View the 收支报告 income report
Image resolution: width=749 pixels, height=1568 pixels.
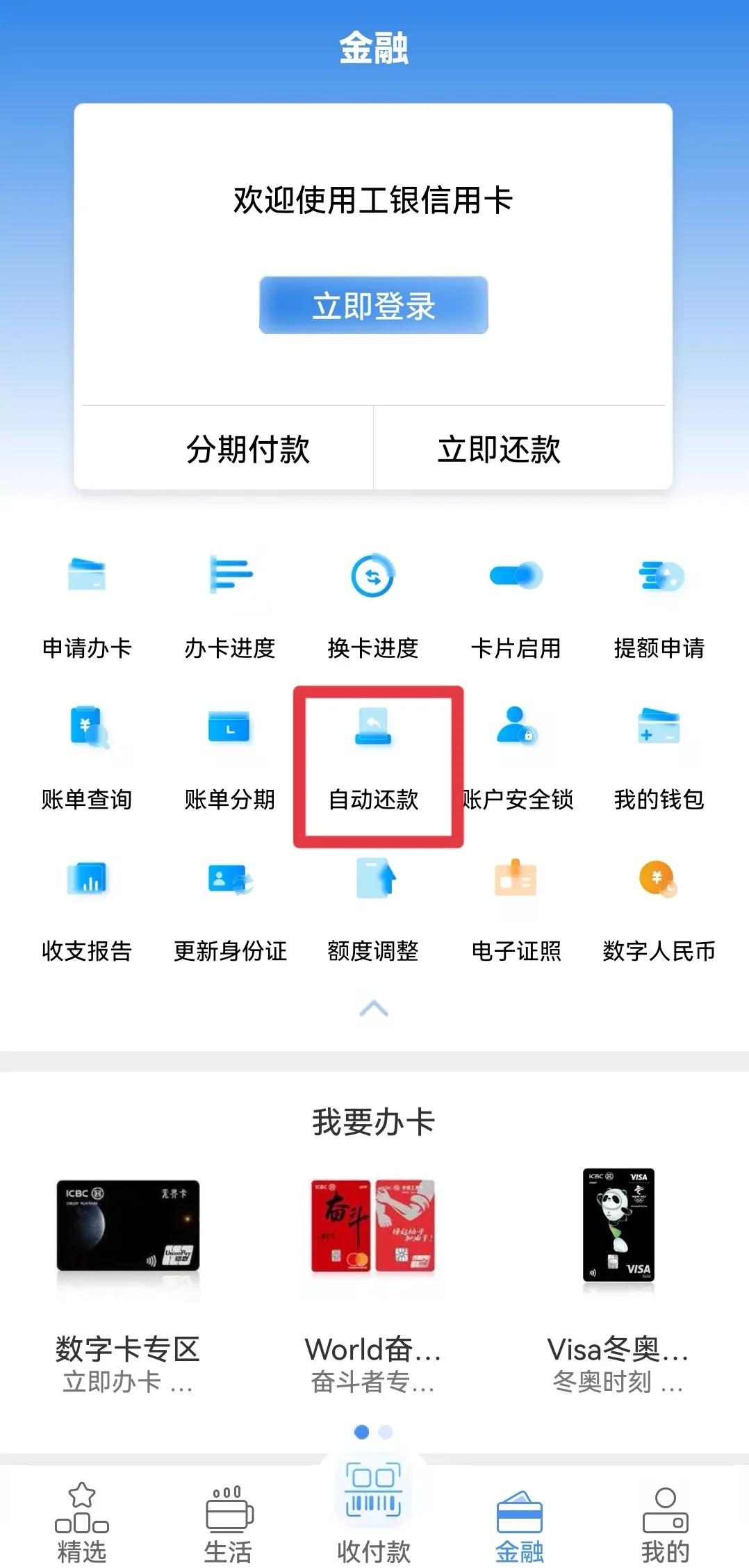coord(88,907)
